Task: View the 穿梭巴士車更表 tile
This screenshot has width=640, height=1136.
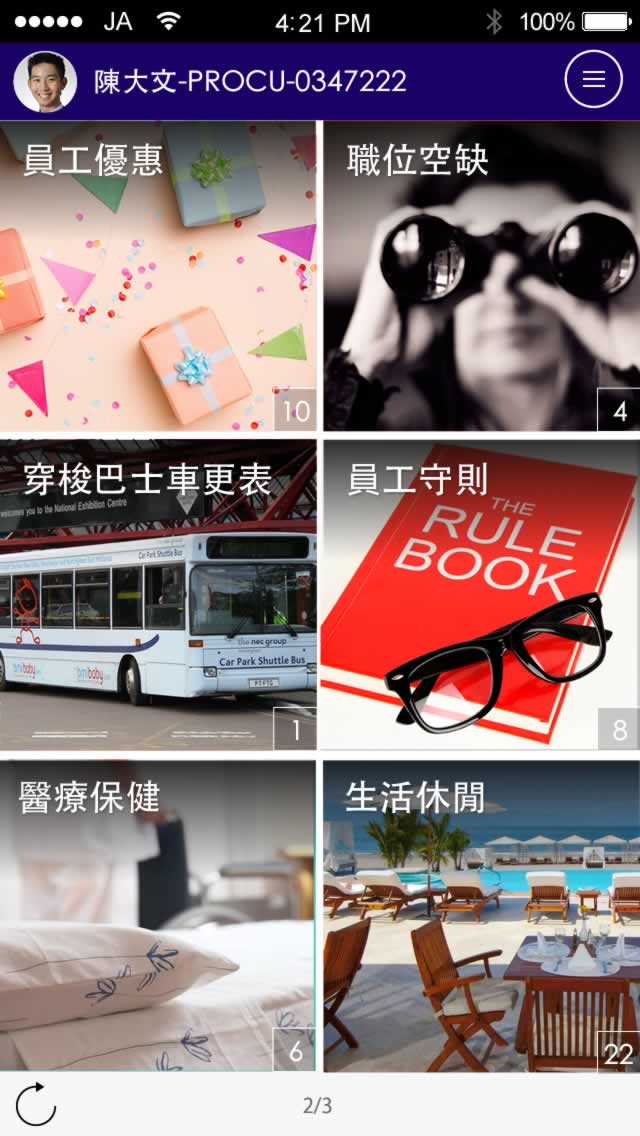Action: tap(158, 595)
